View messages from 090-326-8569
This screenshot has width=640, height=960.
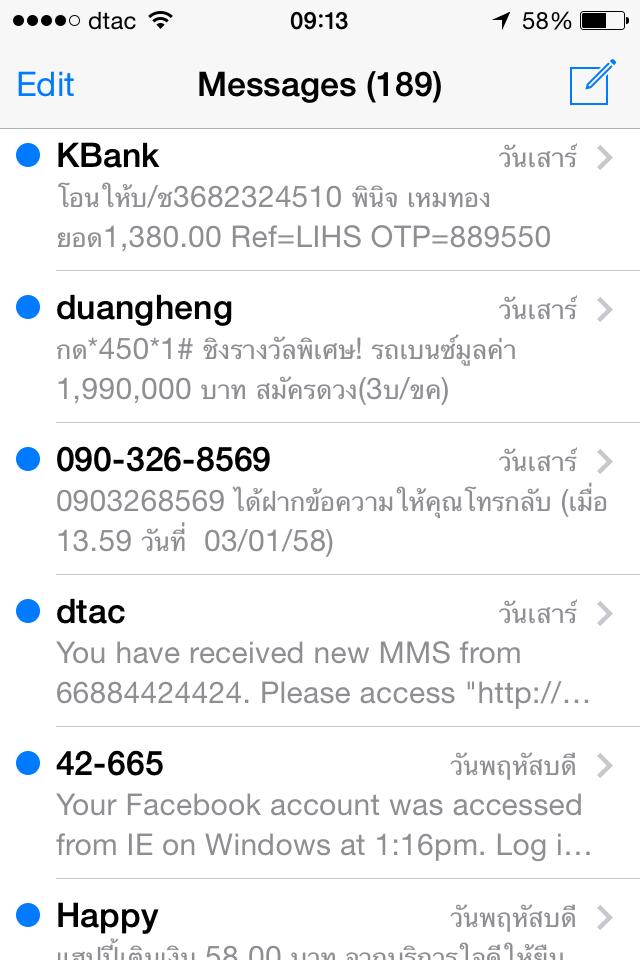(x=320, y=499)
